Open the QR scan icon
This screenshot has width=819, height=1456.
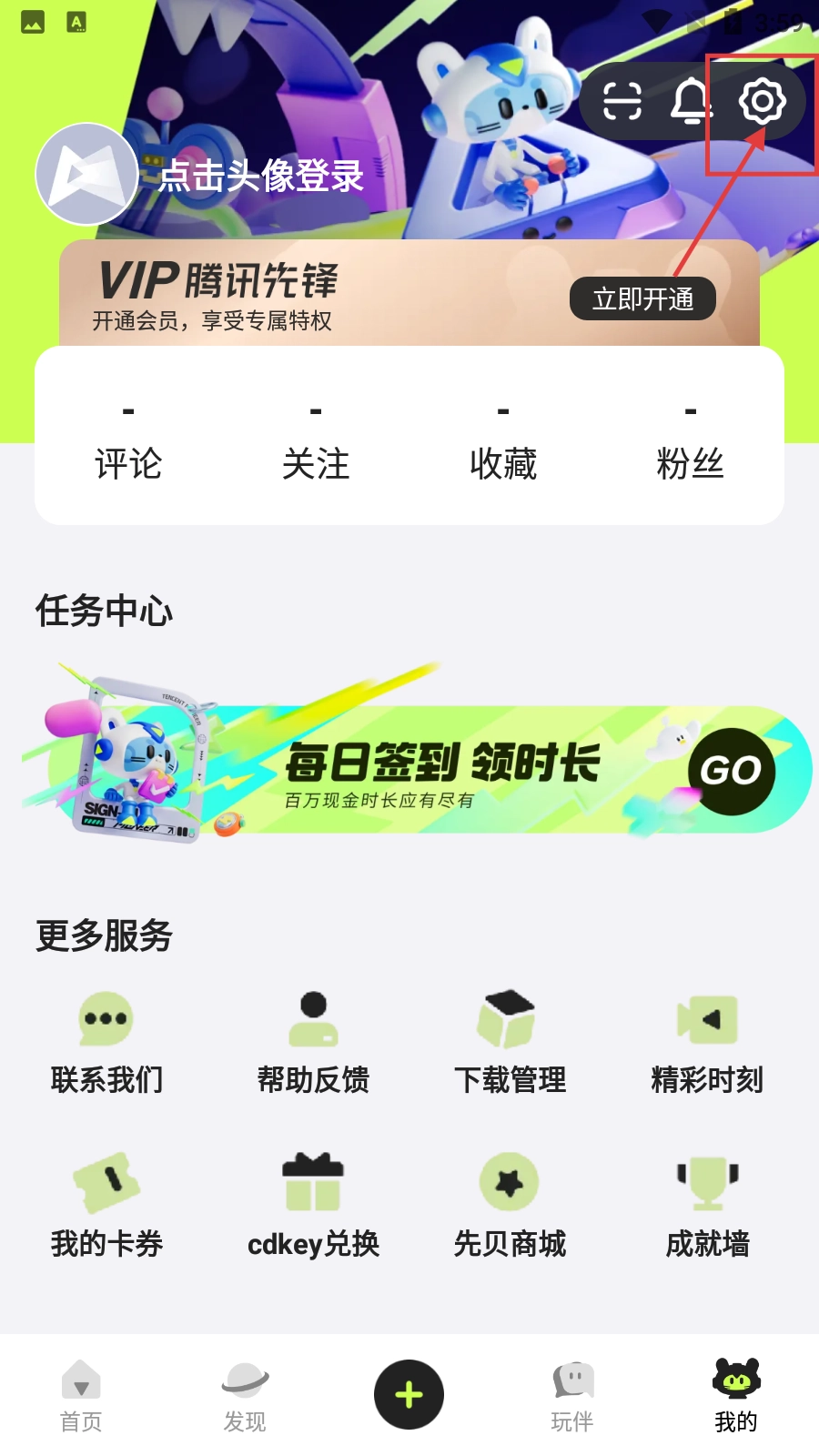622,100
